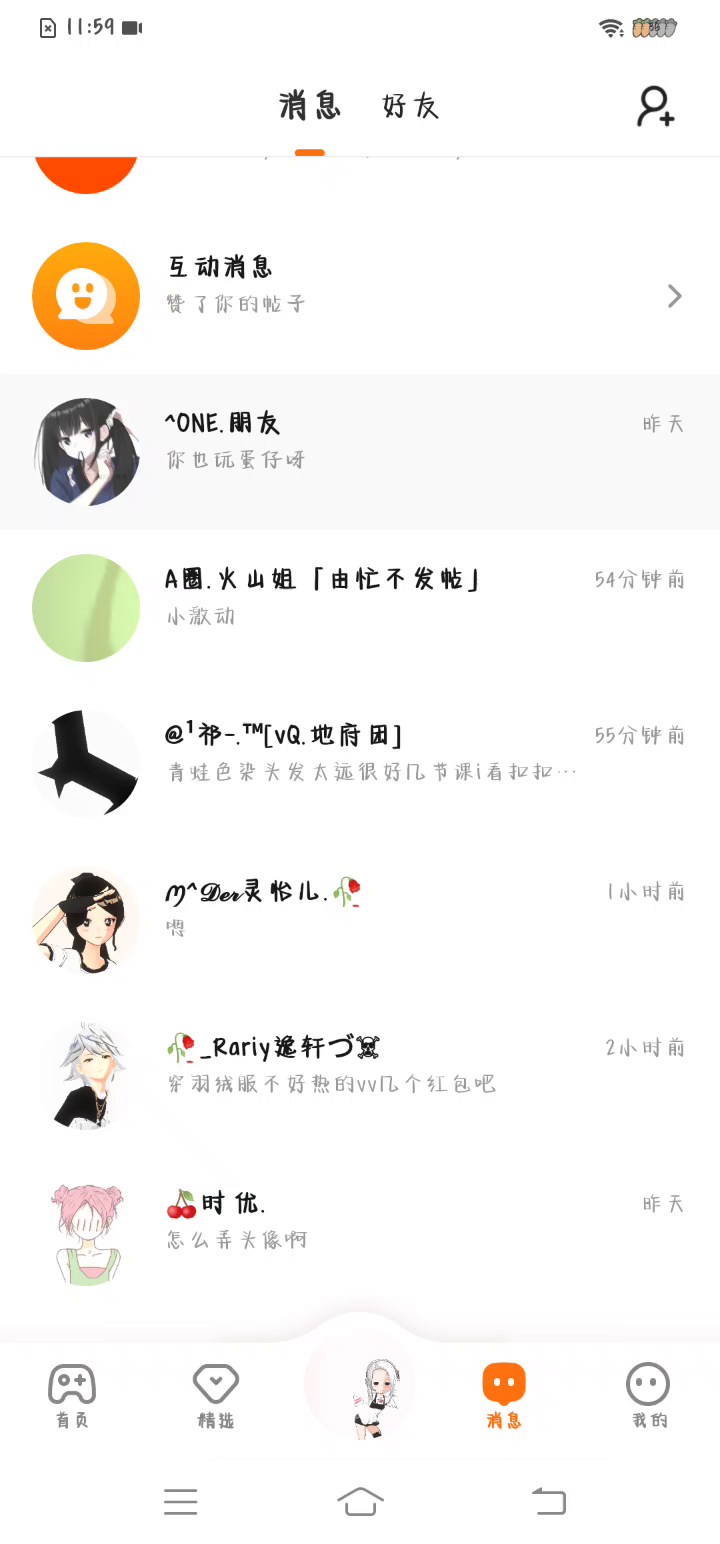This screenshot has height=1544, width=720.
Task: Tap the system back button
Action: pyautogui.click(x=548, y=1501)
